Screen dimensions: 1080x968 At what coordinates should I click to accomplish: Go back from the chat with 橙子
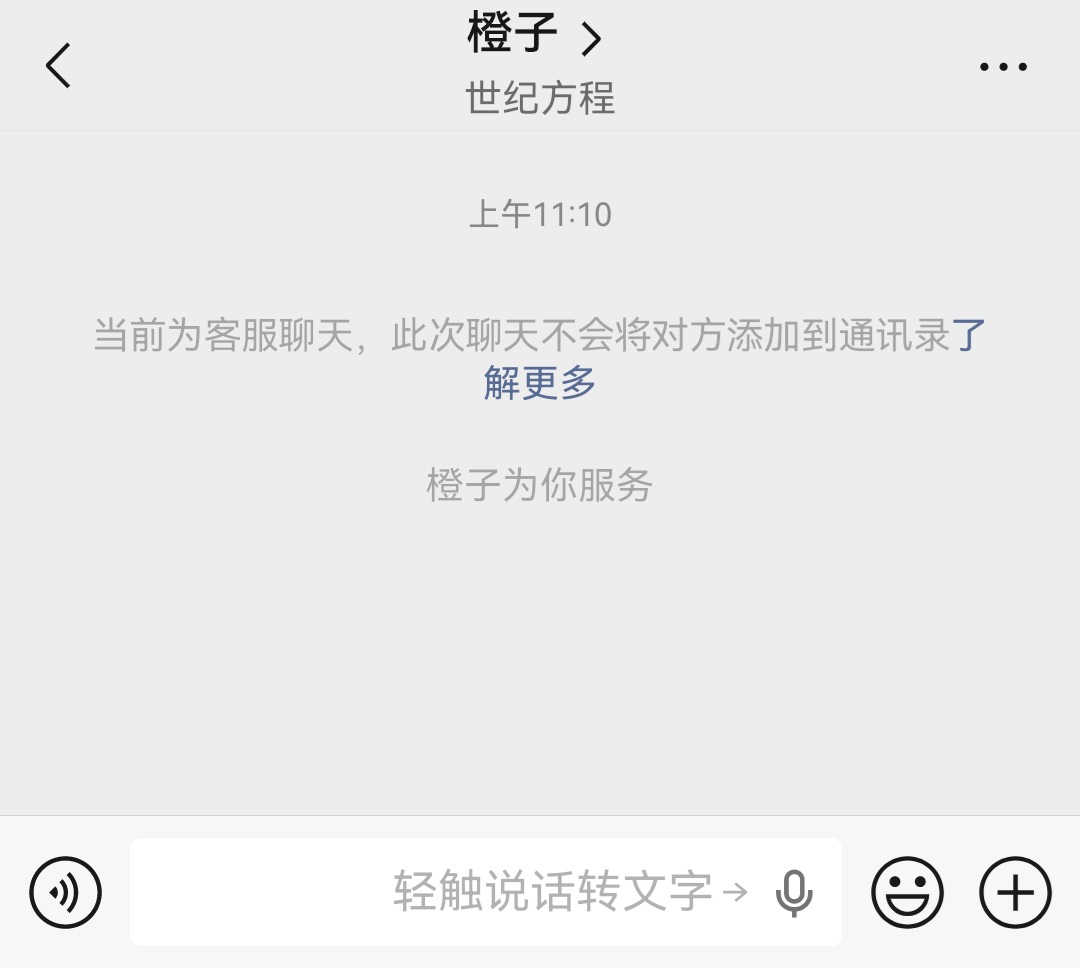(x=58, y=66)
